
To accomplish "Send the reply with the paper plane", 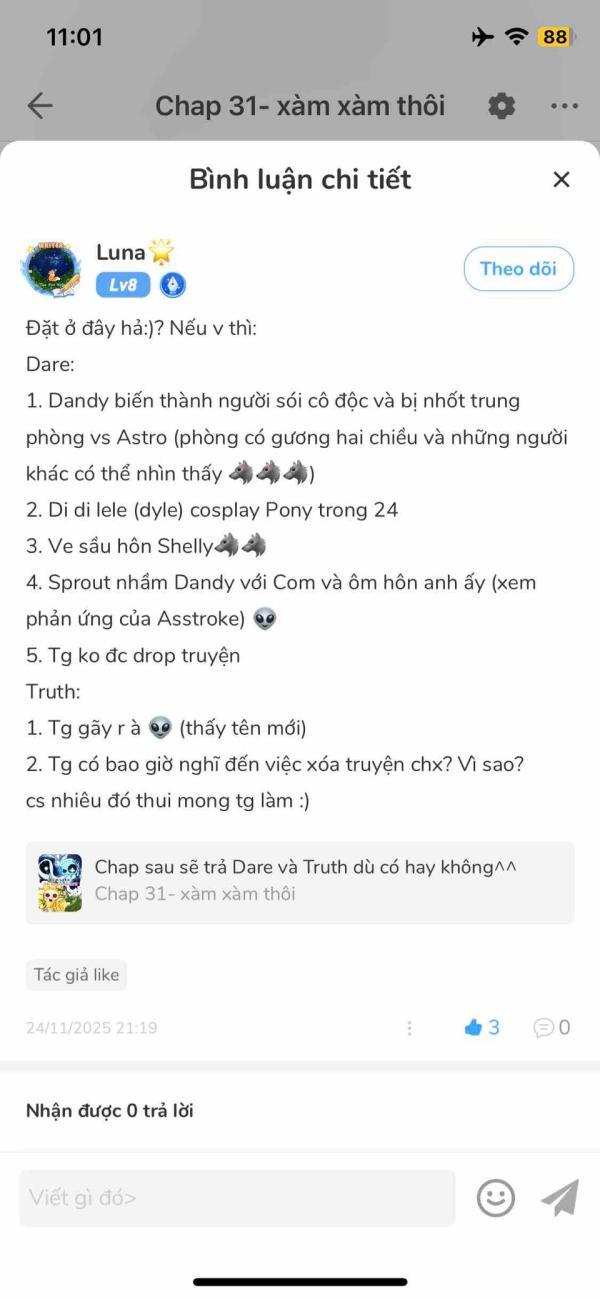I will (560, 1197).
